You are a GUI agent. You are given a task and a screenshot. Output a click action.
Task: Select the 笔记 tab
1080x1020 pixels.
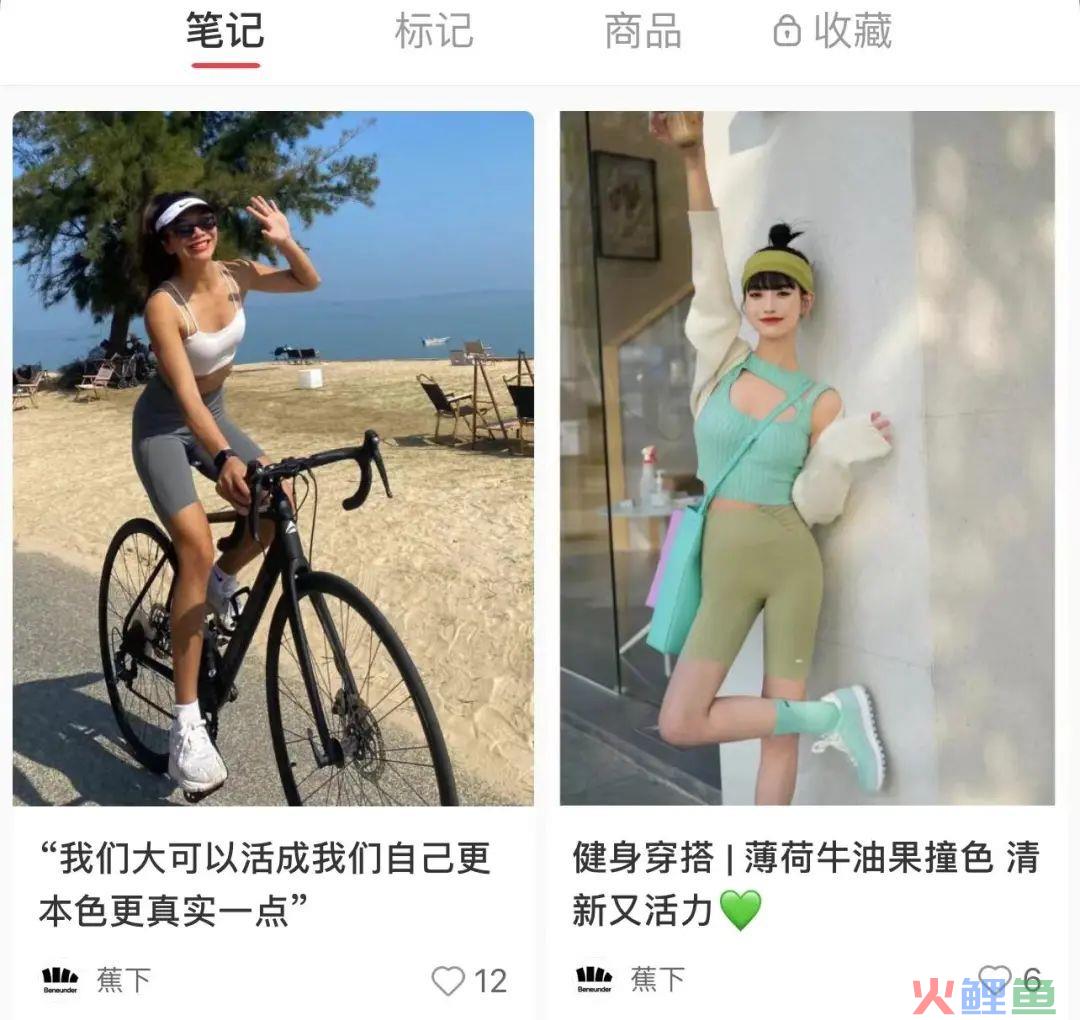click(225, 31)
